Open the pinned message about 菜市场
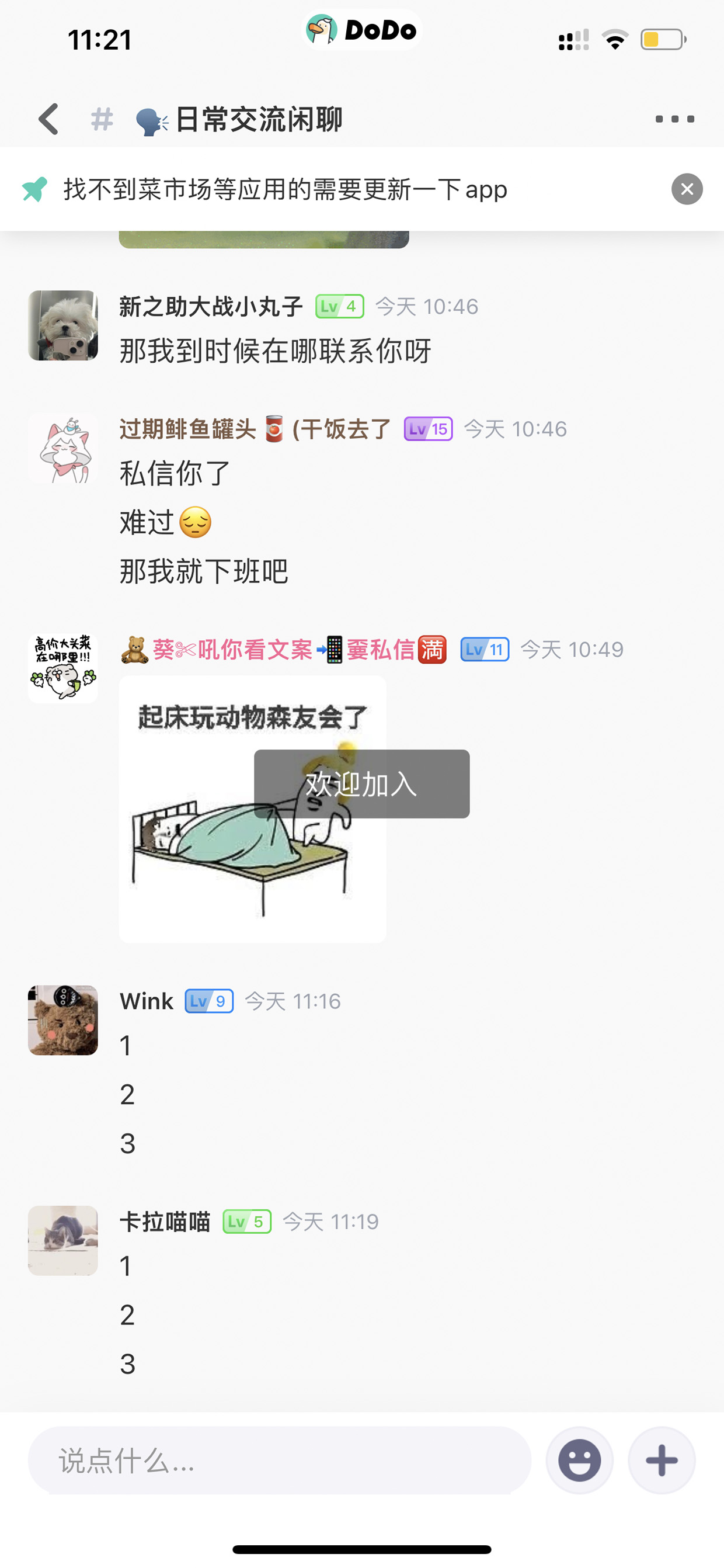Viewport: 724px width, 1568px height. (x=286, y=189)
